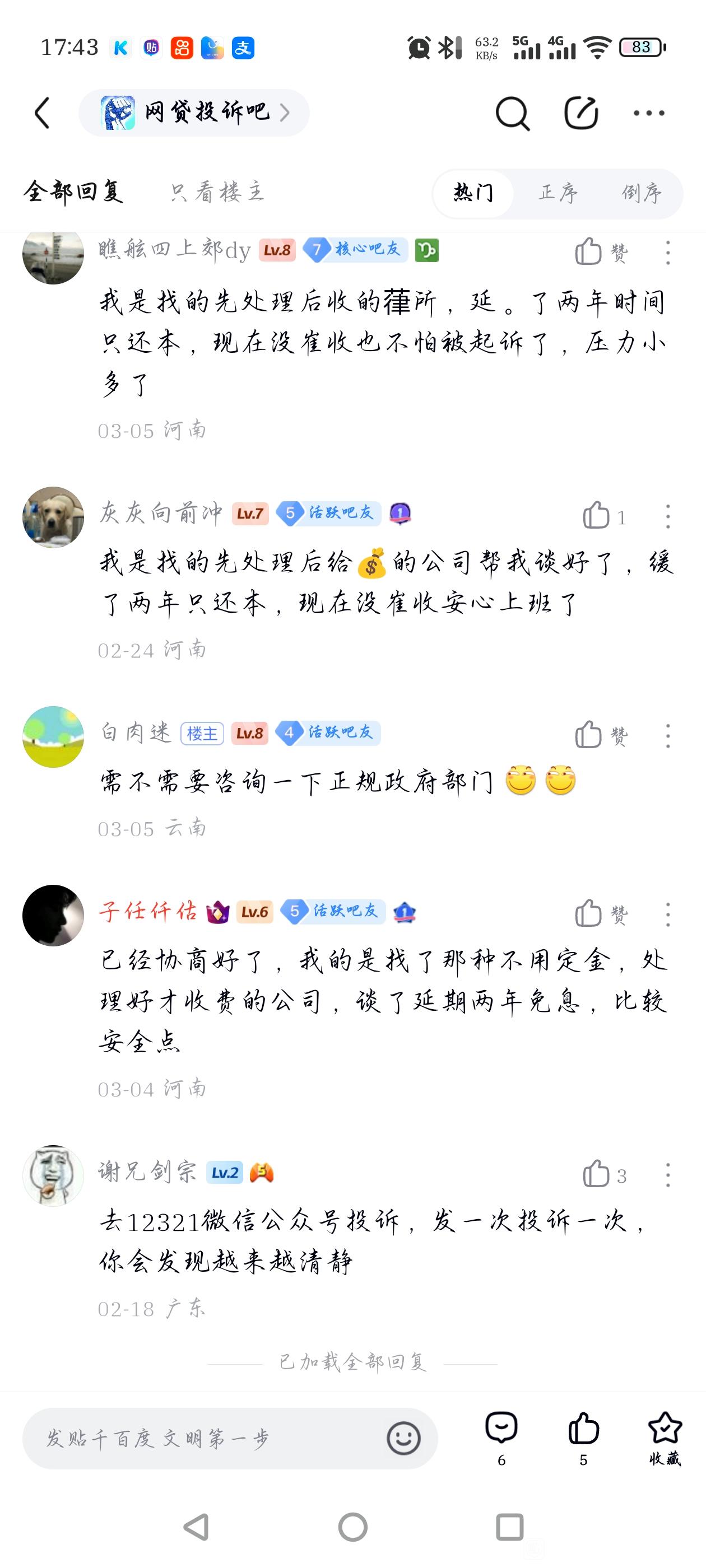Sort replies by 正序
This screenshot has height=1568, width=706.
(x=558, y=193)
